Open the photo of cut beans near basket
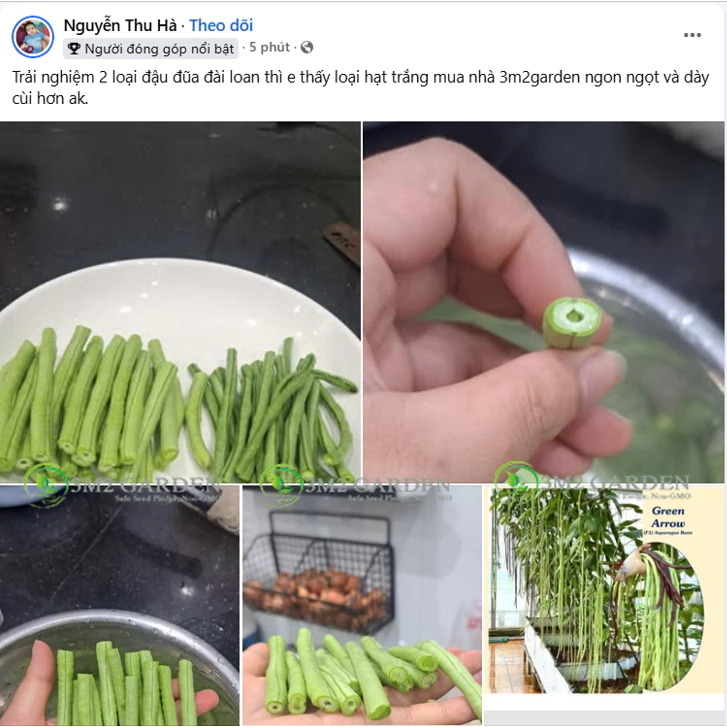Viewport: 727px width, 727px height. pyautogui.click(x=361, y=606)
